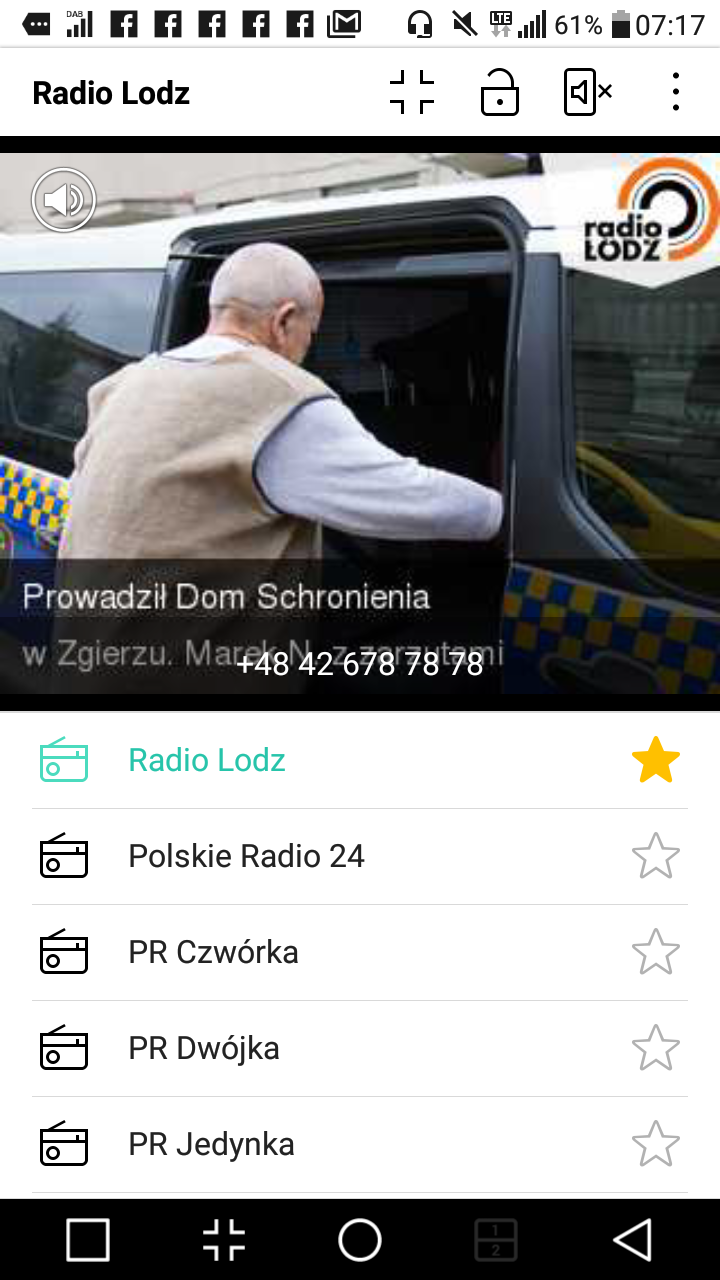
Task: Tune in to PR Dwójka
Action: click(203, 1048)
